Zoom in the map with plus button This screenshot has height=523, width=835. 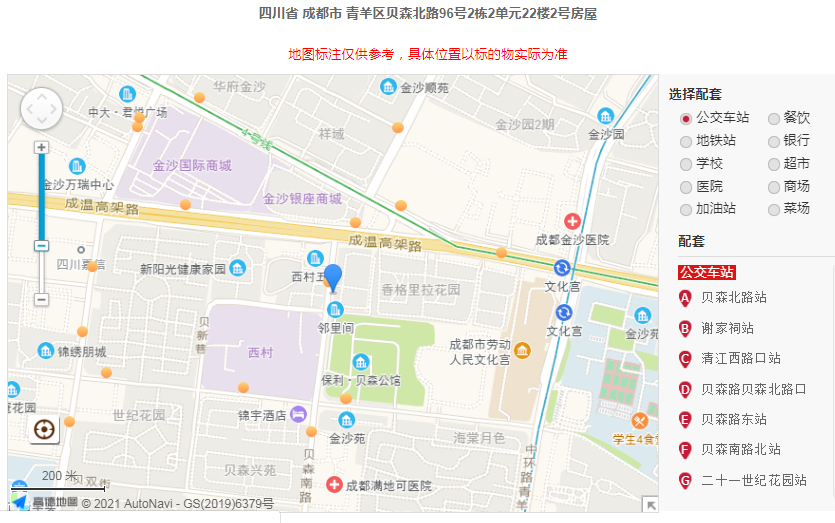[41, 147]
